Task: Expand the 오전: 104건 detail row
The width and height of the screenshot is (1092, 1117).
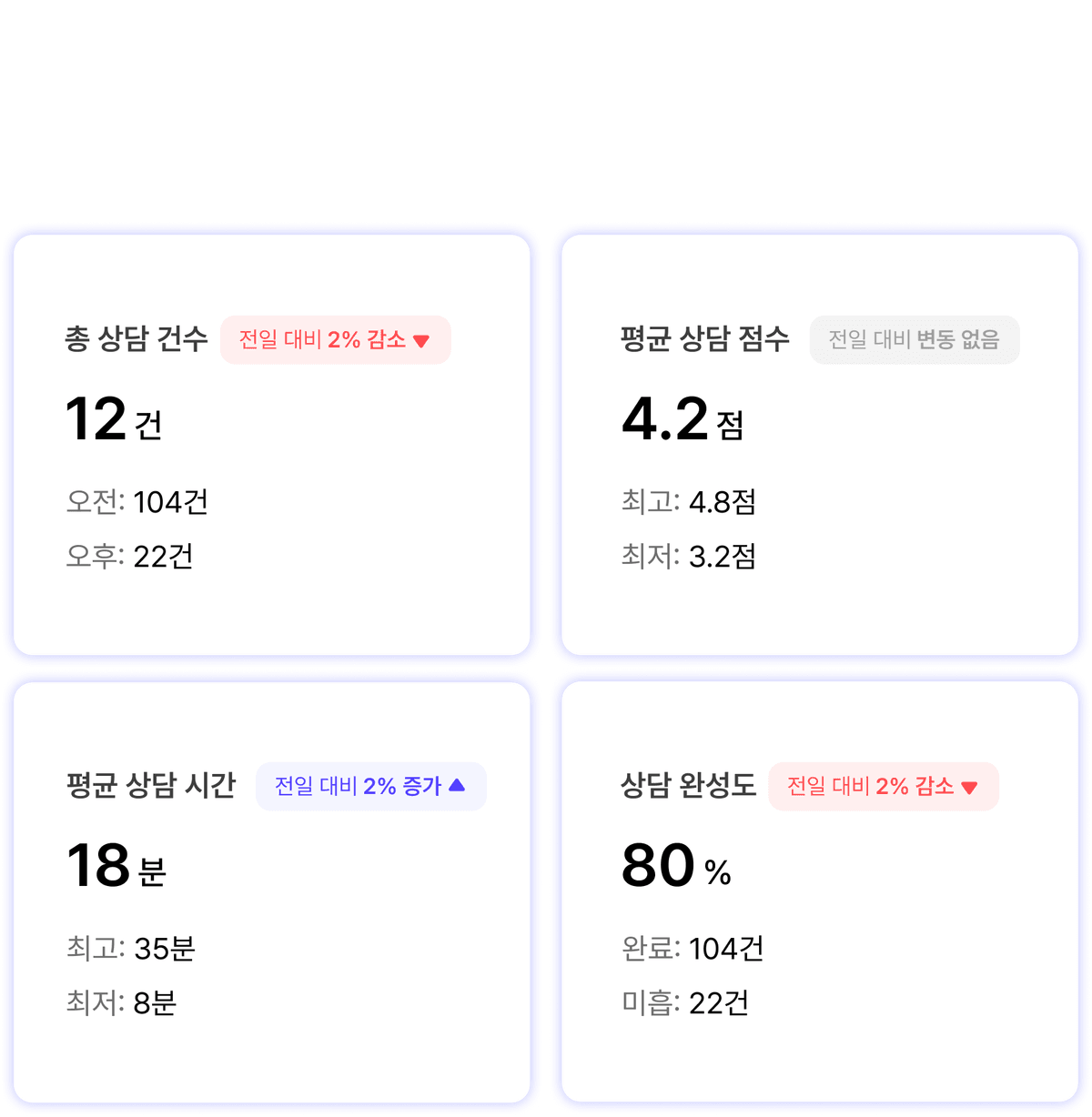Action: click(139, 500)
